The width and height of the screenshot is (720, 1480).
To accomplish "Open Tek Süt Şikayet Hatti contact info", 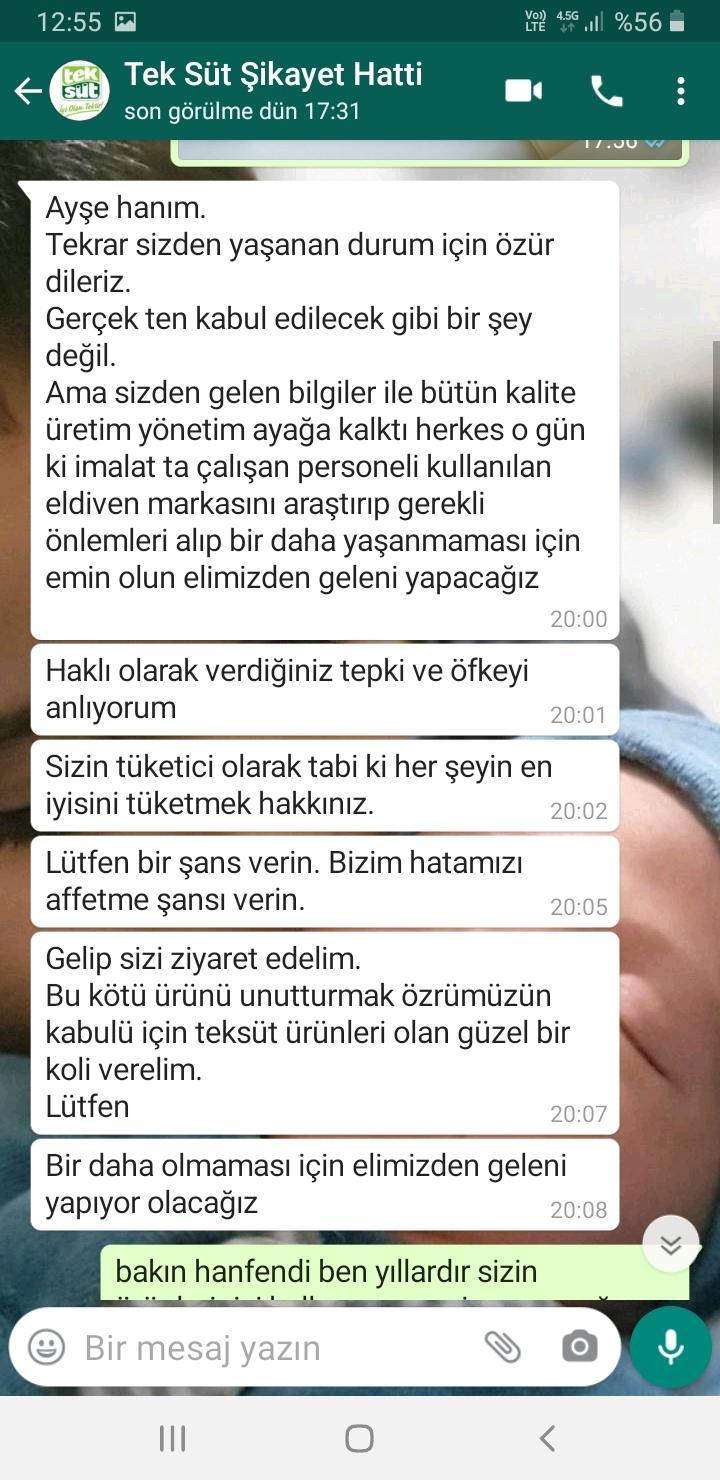I will pyautogui.click(x=273, y=90).
